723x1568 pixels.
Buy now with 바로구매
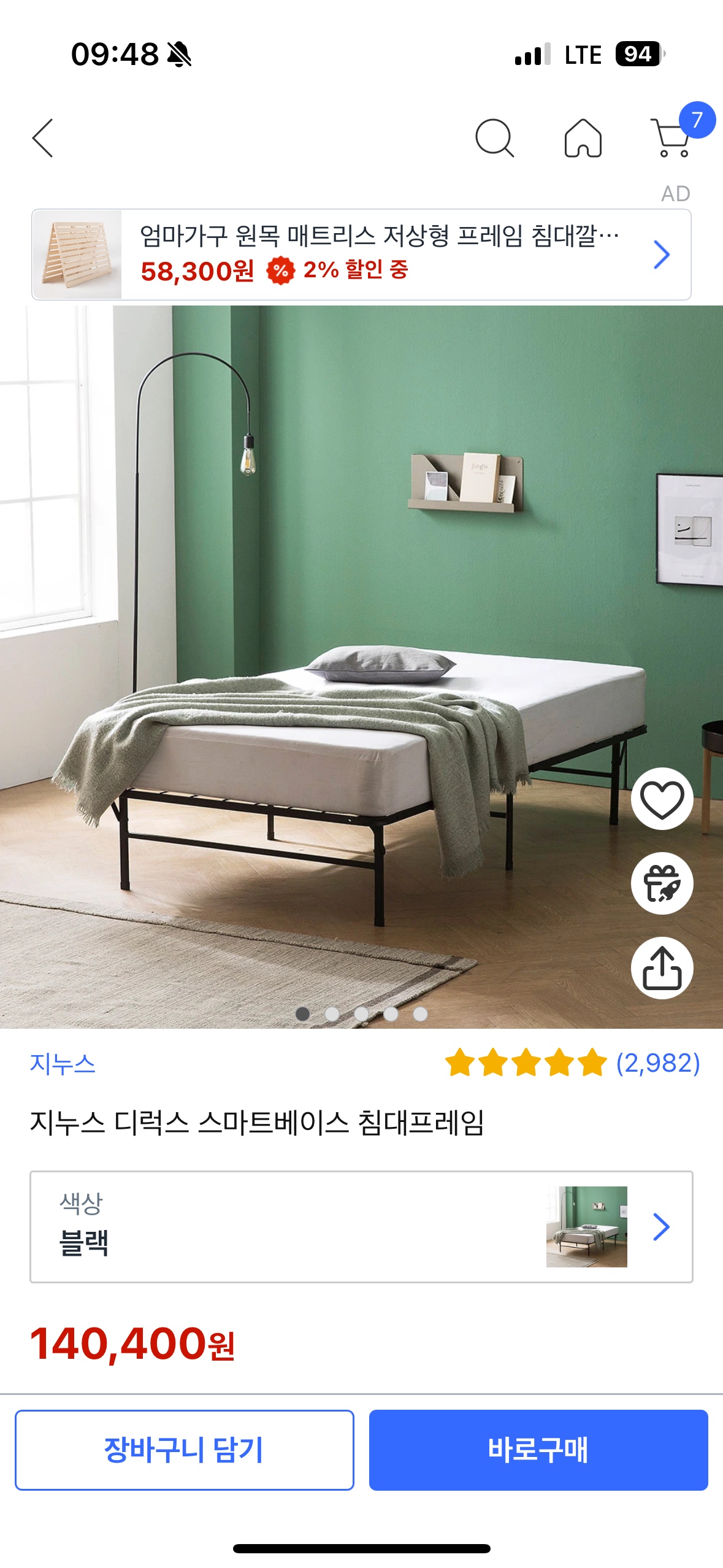click(x=538, y=1450)
